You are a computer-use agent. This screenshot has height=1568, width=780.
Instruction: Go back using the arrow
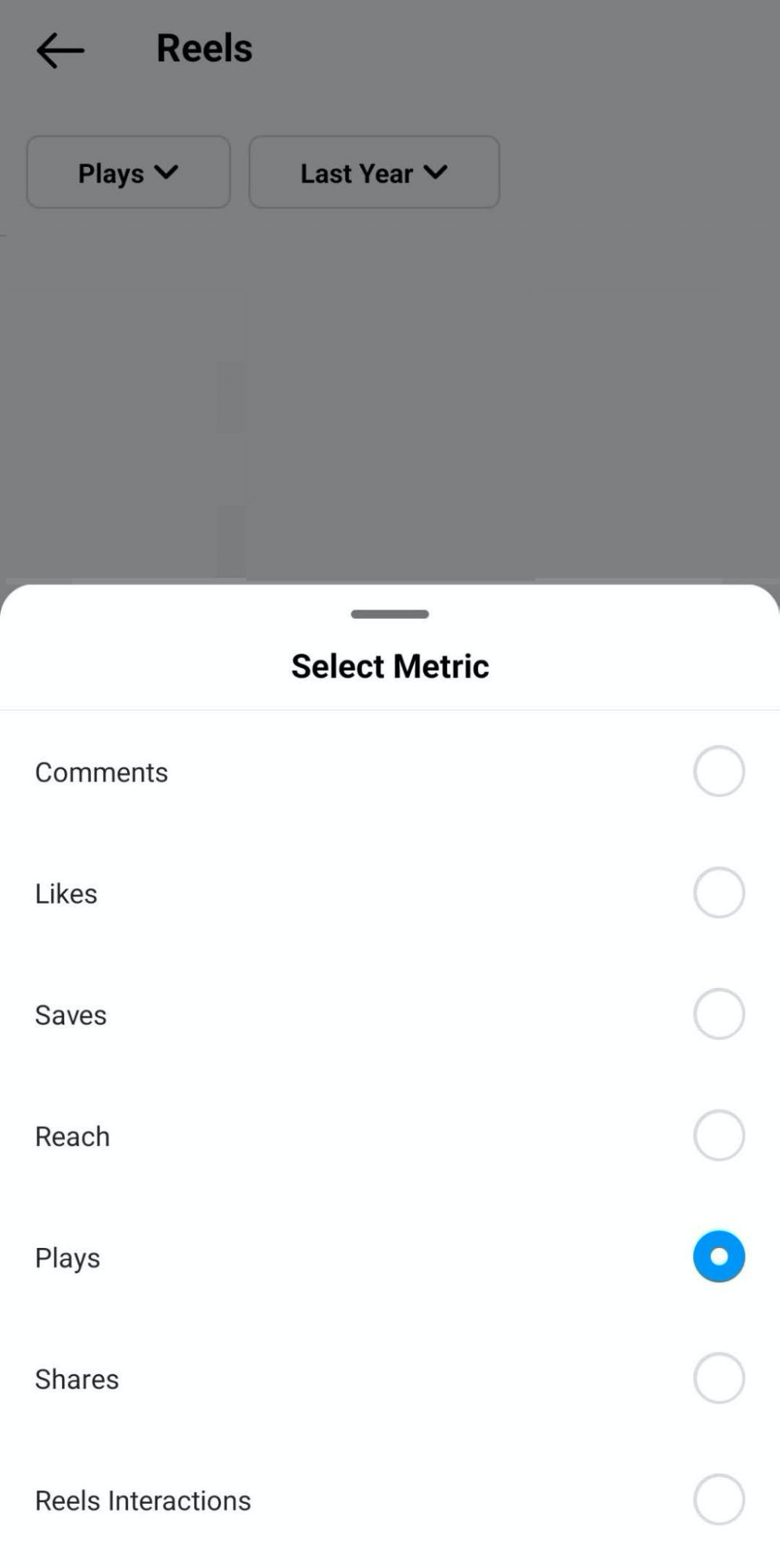click(x=60, y=50)
